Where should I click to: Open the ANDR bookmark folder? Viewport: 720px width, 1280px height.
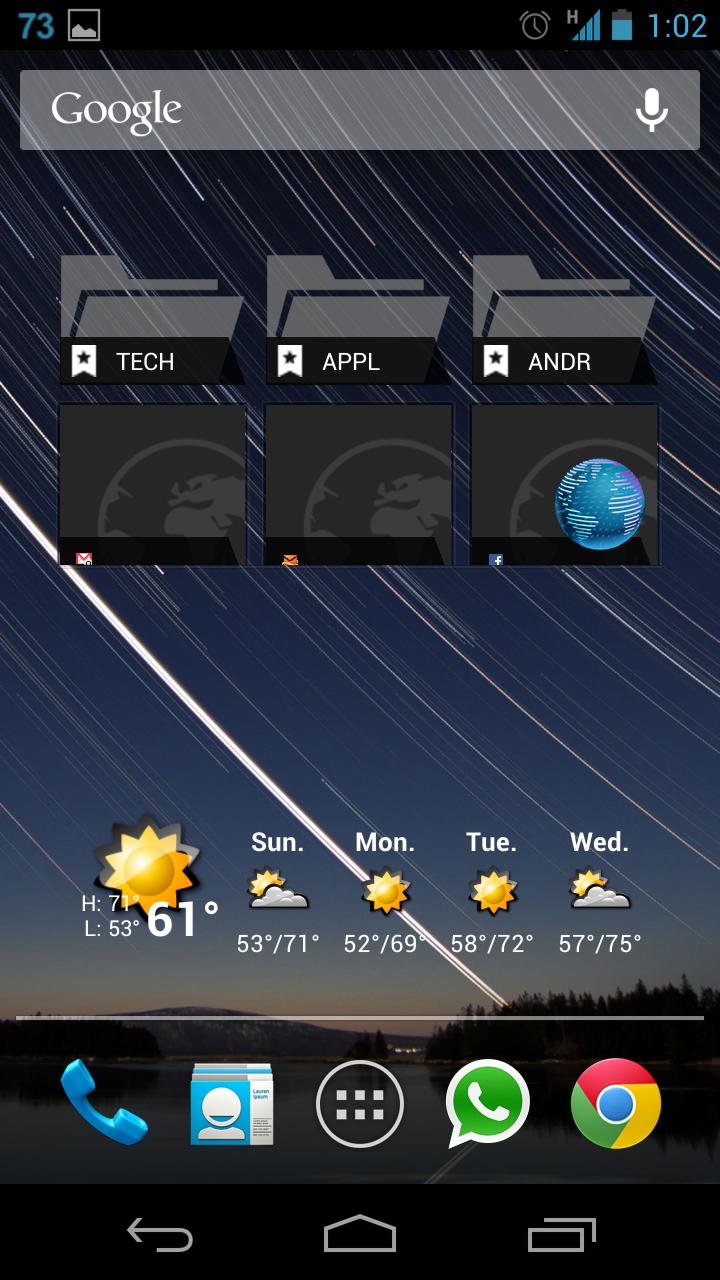tap(563, 320)
